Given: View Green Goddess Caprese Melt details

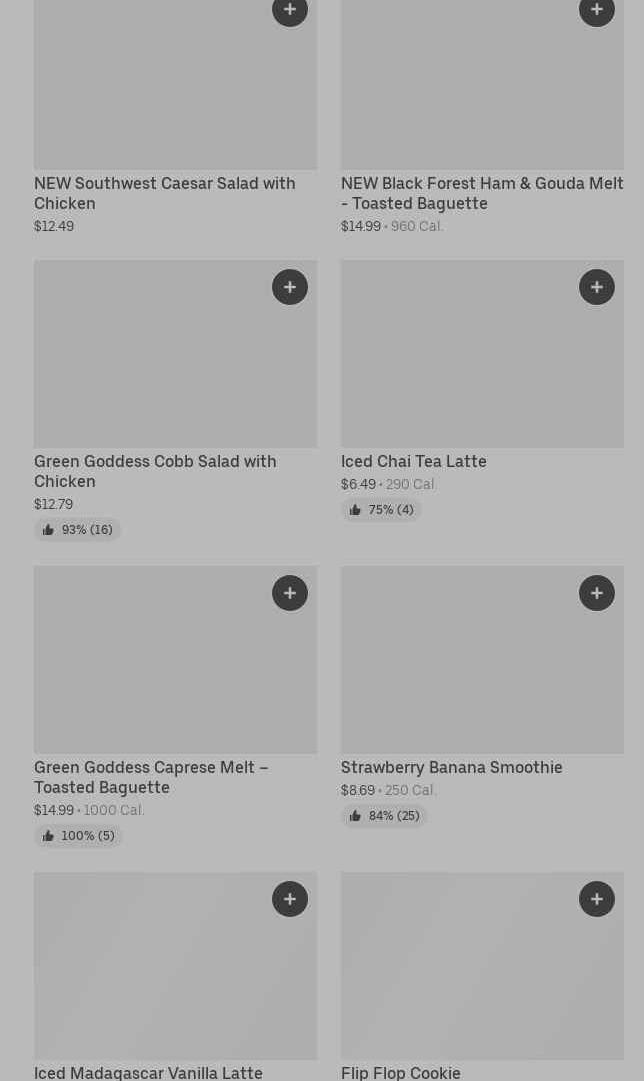Looking at the screenshot, I should point(175,707).
